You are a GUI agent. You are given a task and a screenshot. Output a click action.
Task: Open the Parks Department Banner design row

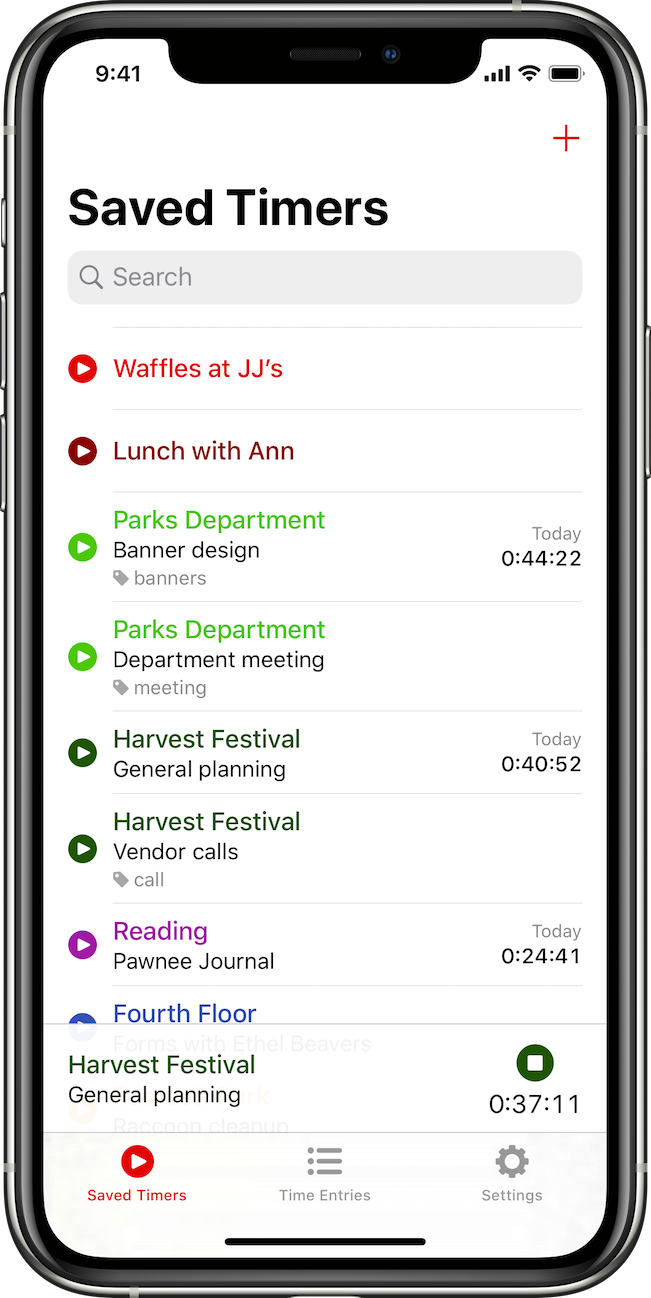pos(300,548)
